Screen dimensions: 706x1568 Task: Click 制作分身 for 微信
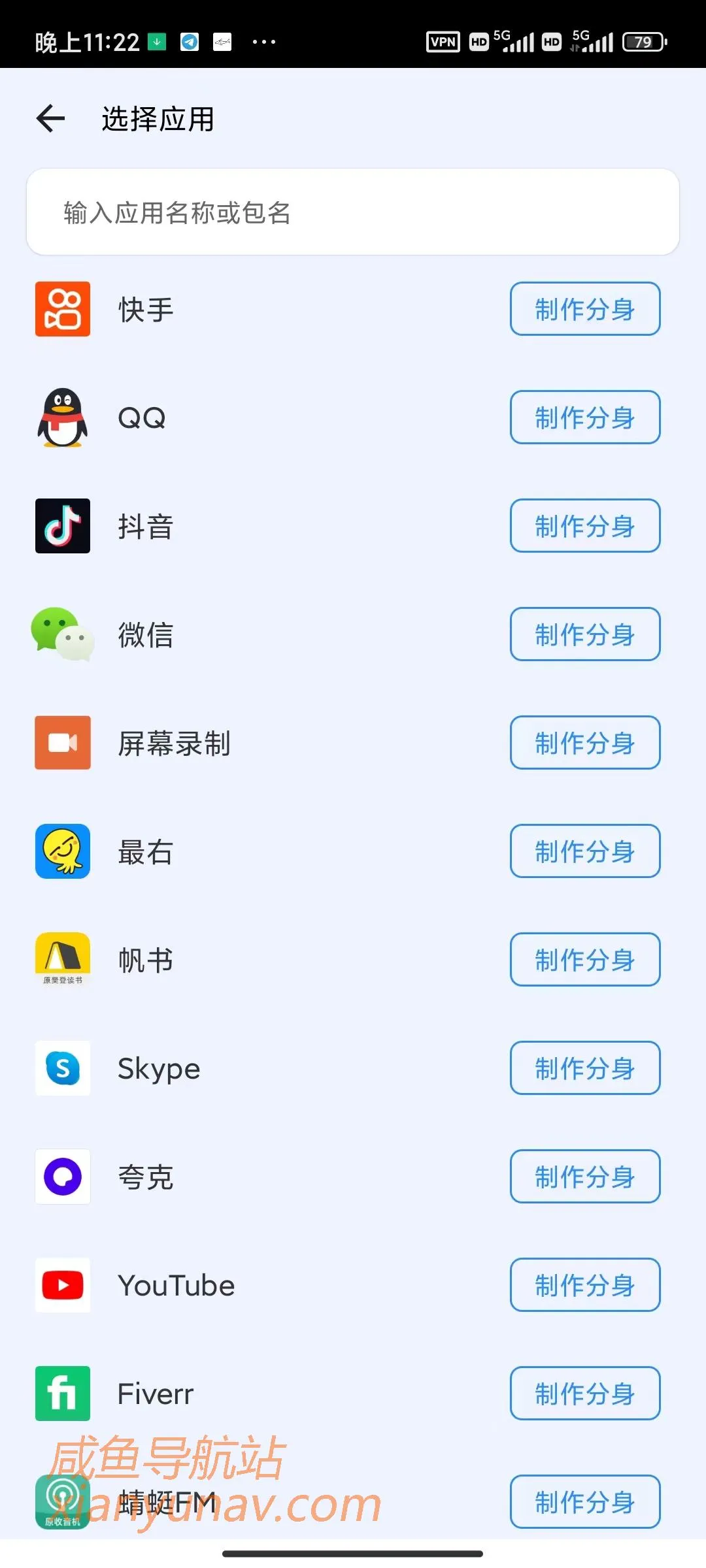click(585, 634)
